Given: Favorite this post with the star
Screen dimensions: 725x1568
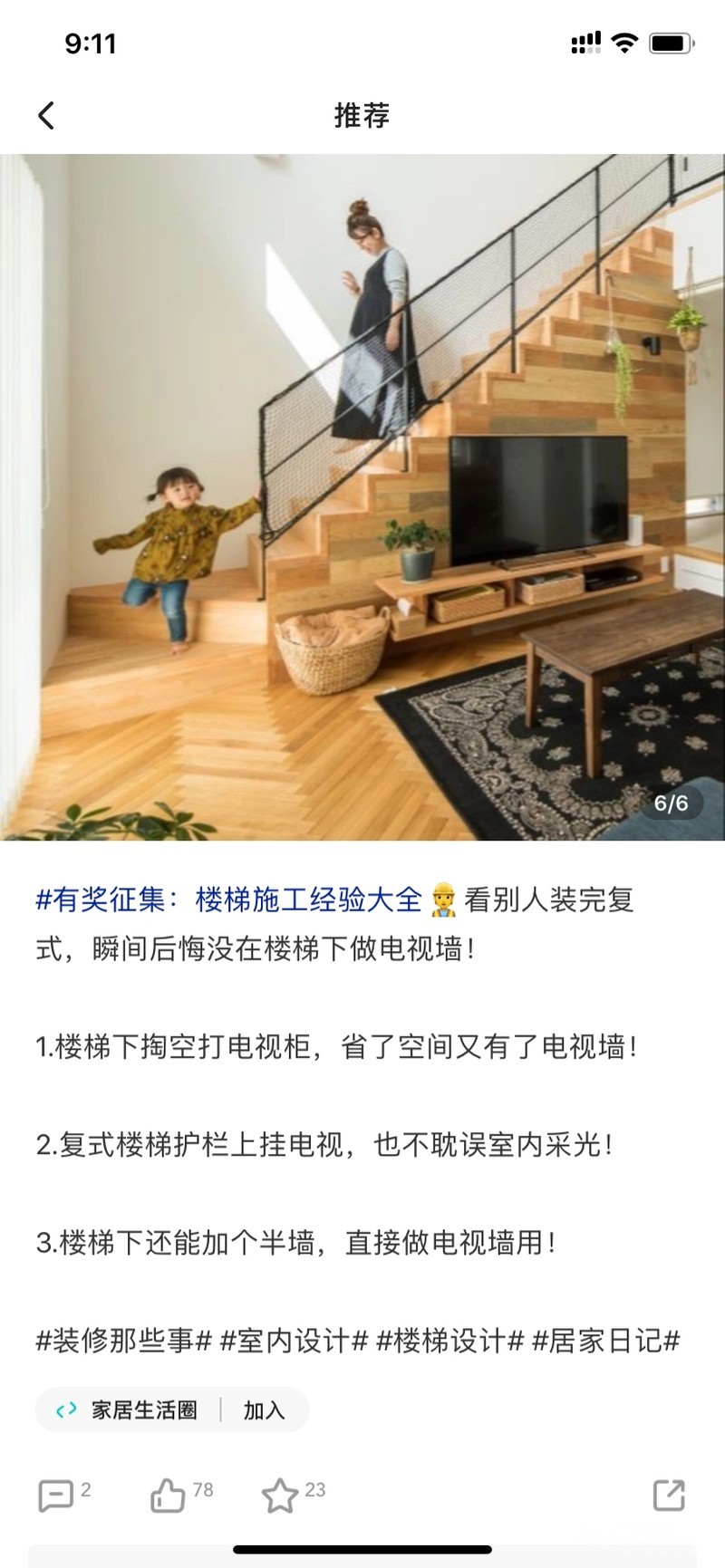Looking at the screenshot, I should point(280,1496).
